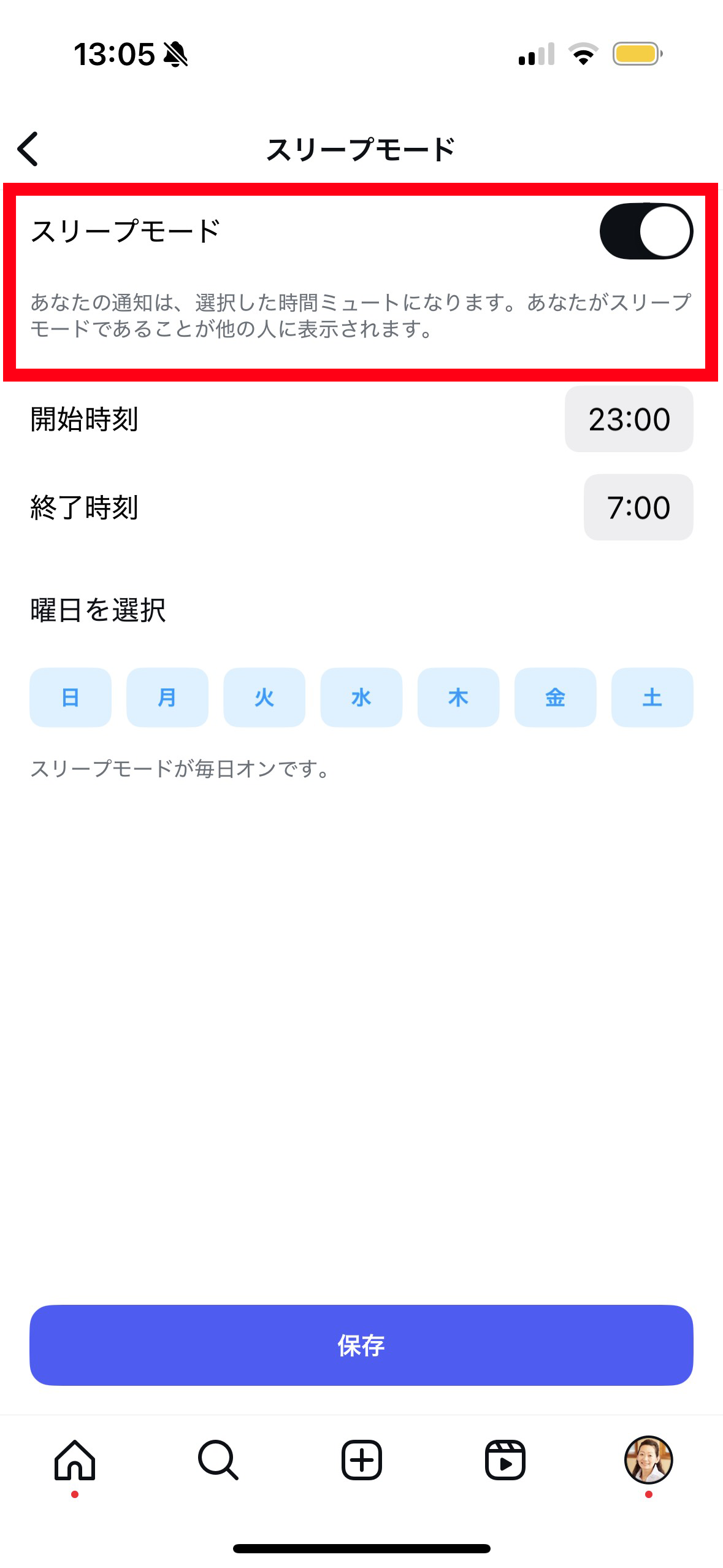Toggle the 木 (Thursday) chip
Image resolution: width=723 pixels, height=1568 pixels.
click(458, 698)
